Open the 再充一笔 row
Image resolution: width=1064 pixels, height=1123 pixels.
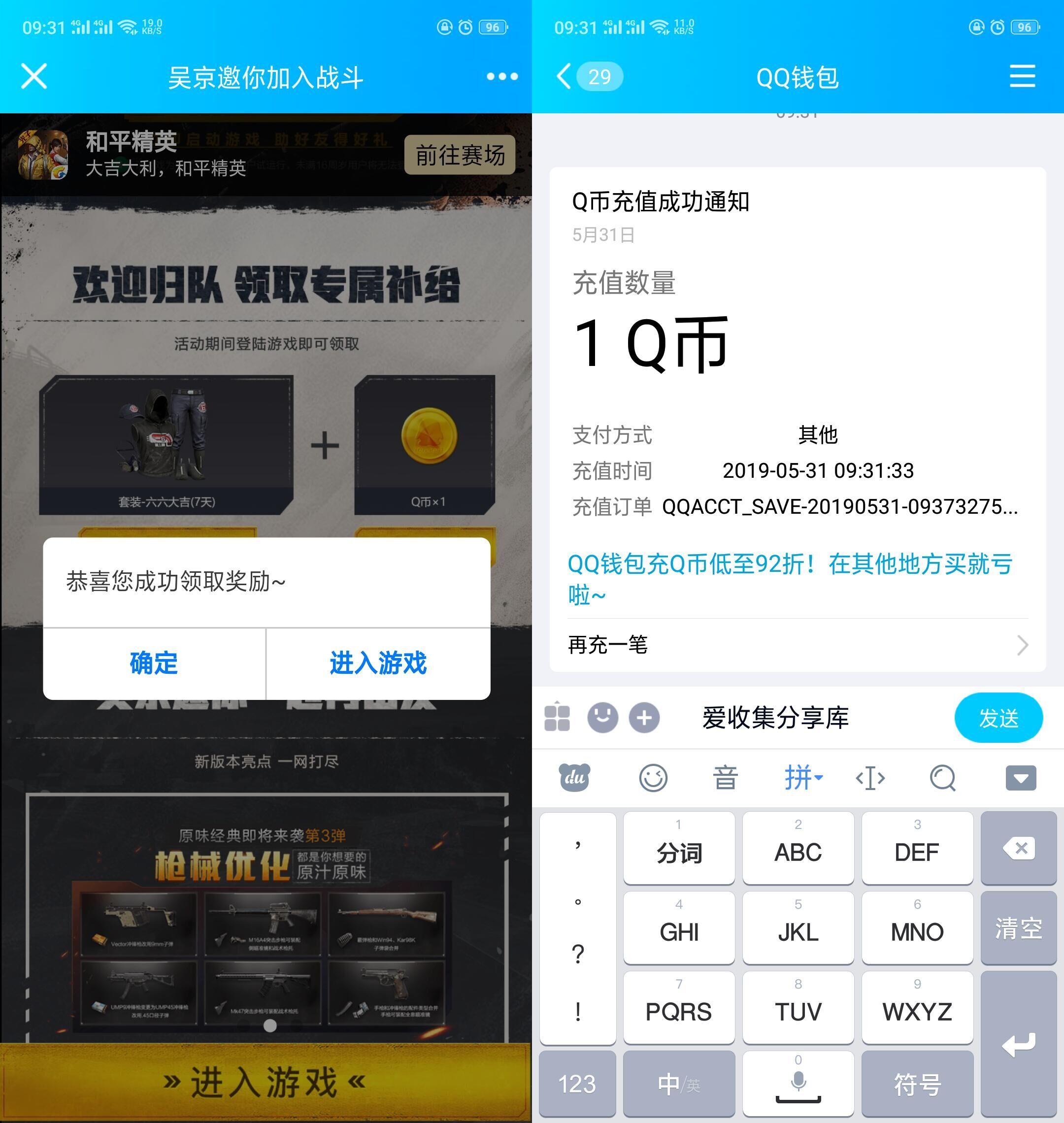[x=797, y=645]
